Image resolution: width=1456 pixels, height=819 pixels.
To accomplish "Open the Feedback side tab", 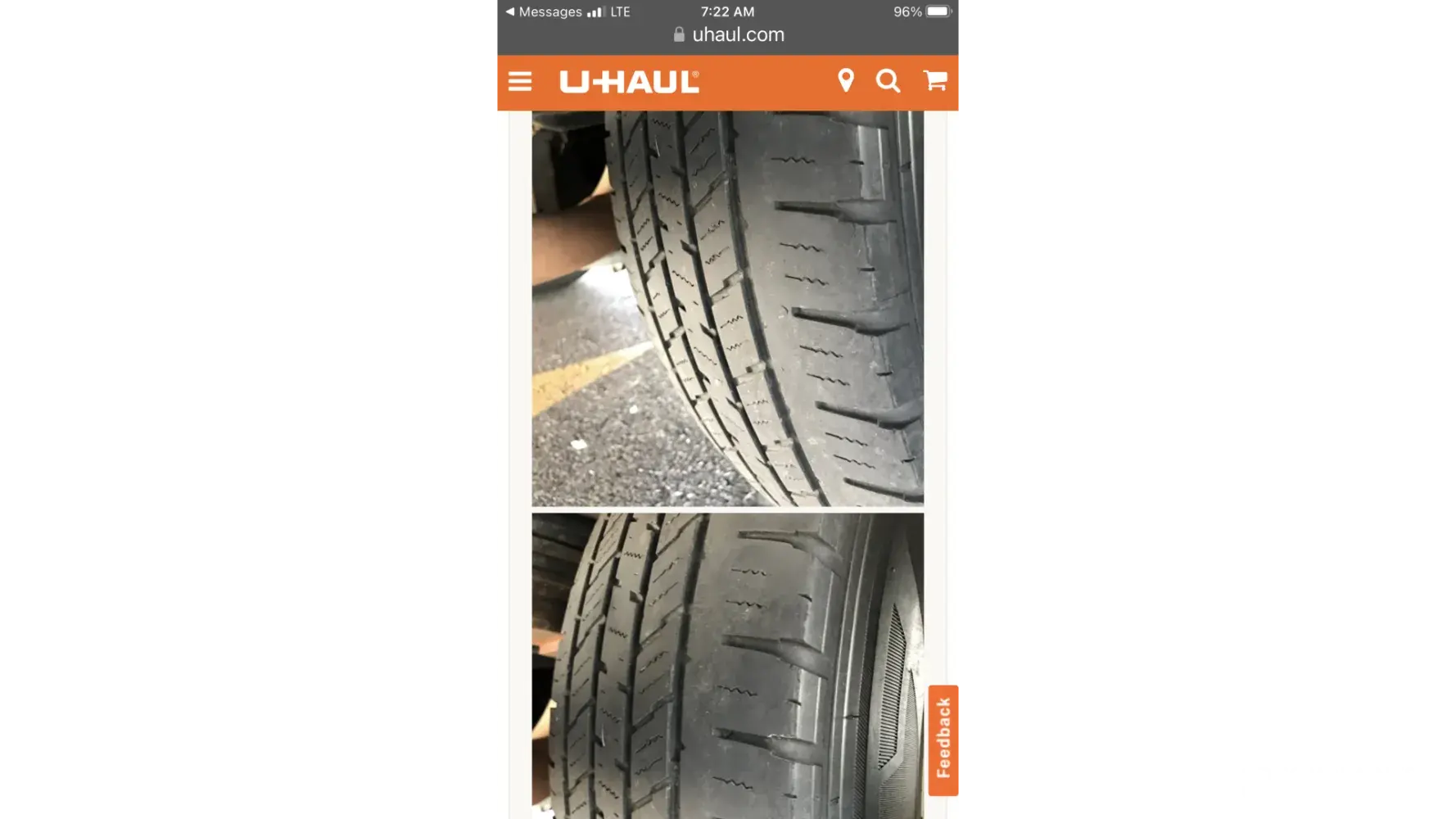I will [943, 739].
